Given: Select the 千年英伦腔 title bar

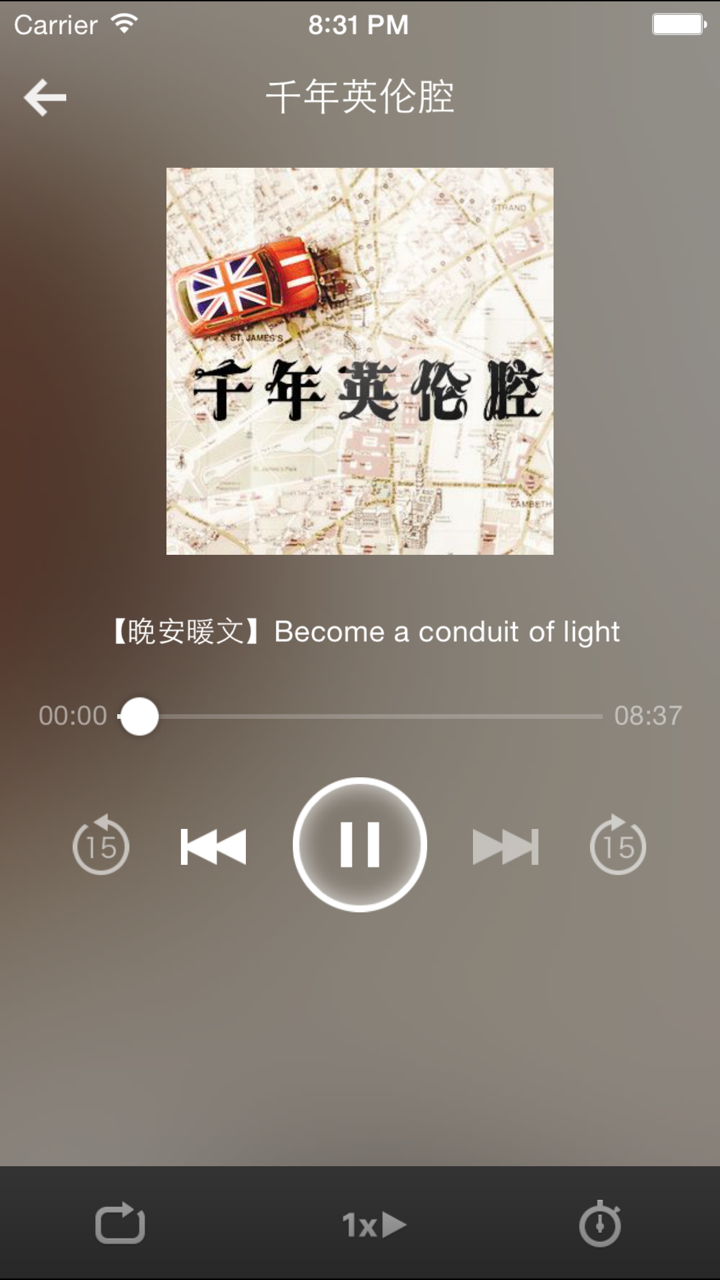Looking at the screenshot, I should [360, 97].
